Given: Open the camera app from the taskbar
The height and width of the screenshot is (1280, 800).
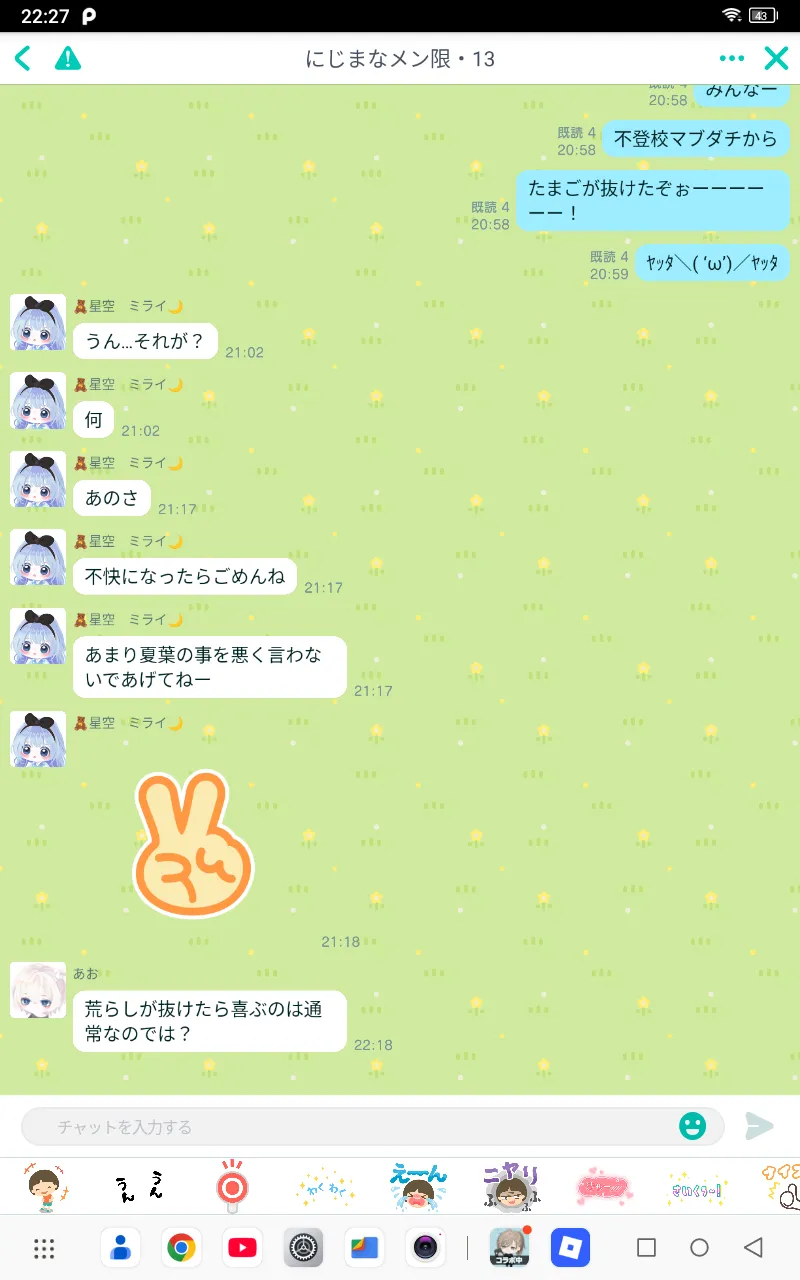Looking at the screenshot, I should point(425,1247).
